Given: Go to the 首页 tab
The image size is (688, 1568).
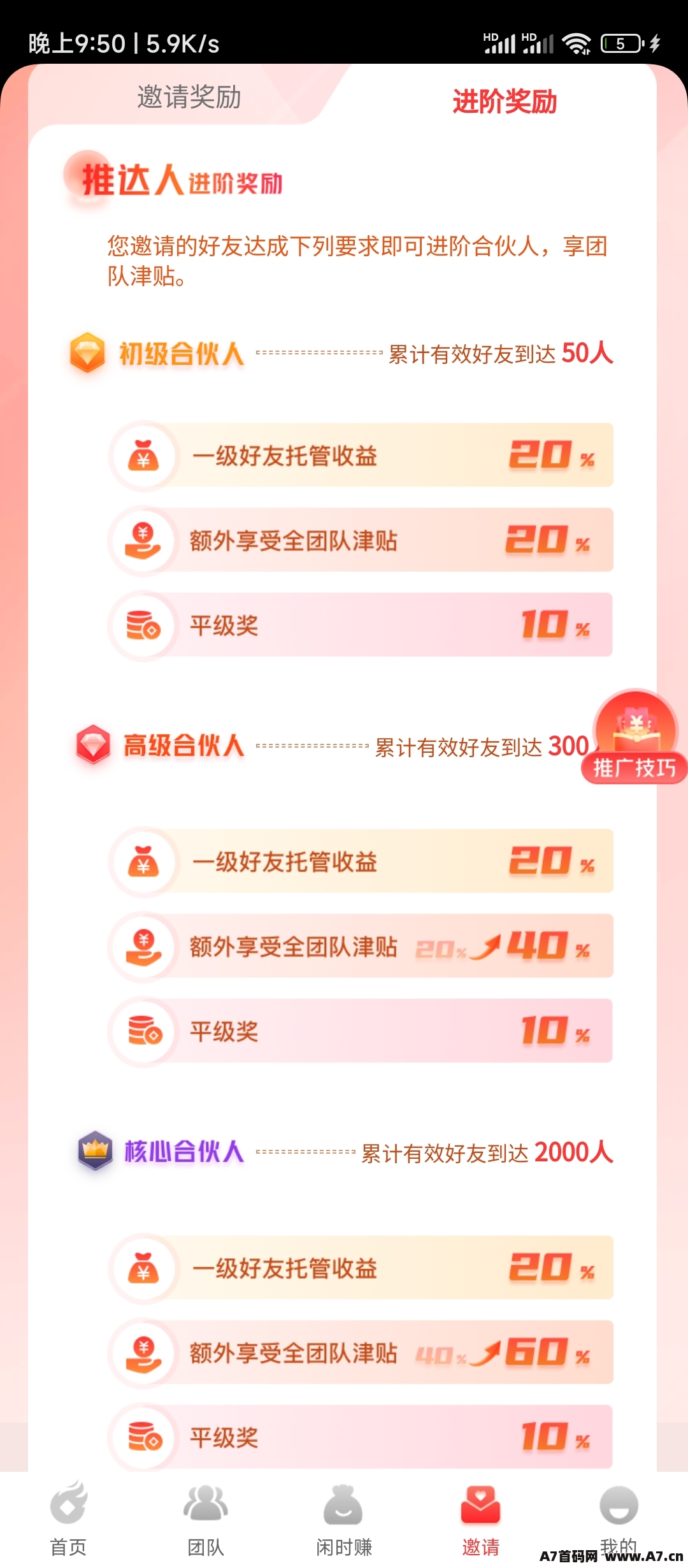Looking at the screenshot, I should pos(68,1520).
